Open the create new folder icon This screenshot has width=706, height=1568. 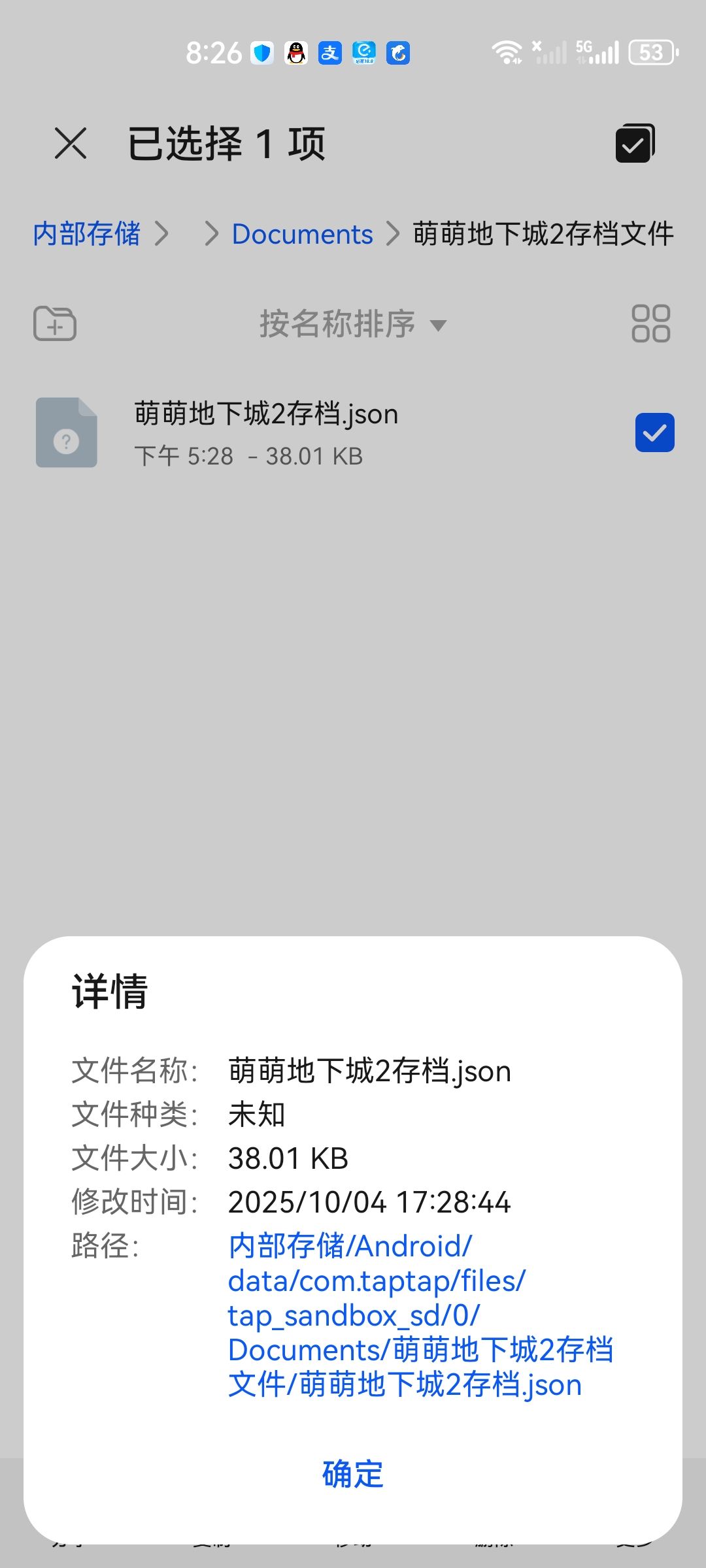pos(55,323)
